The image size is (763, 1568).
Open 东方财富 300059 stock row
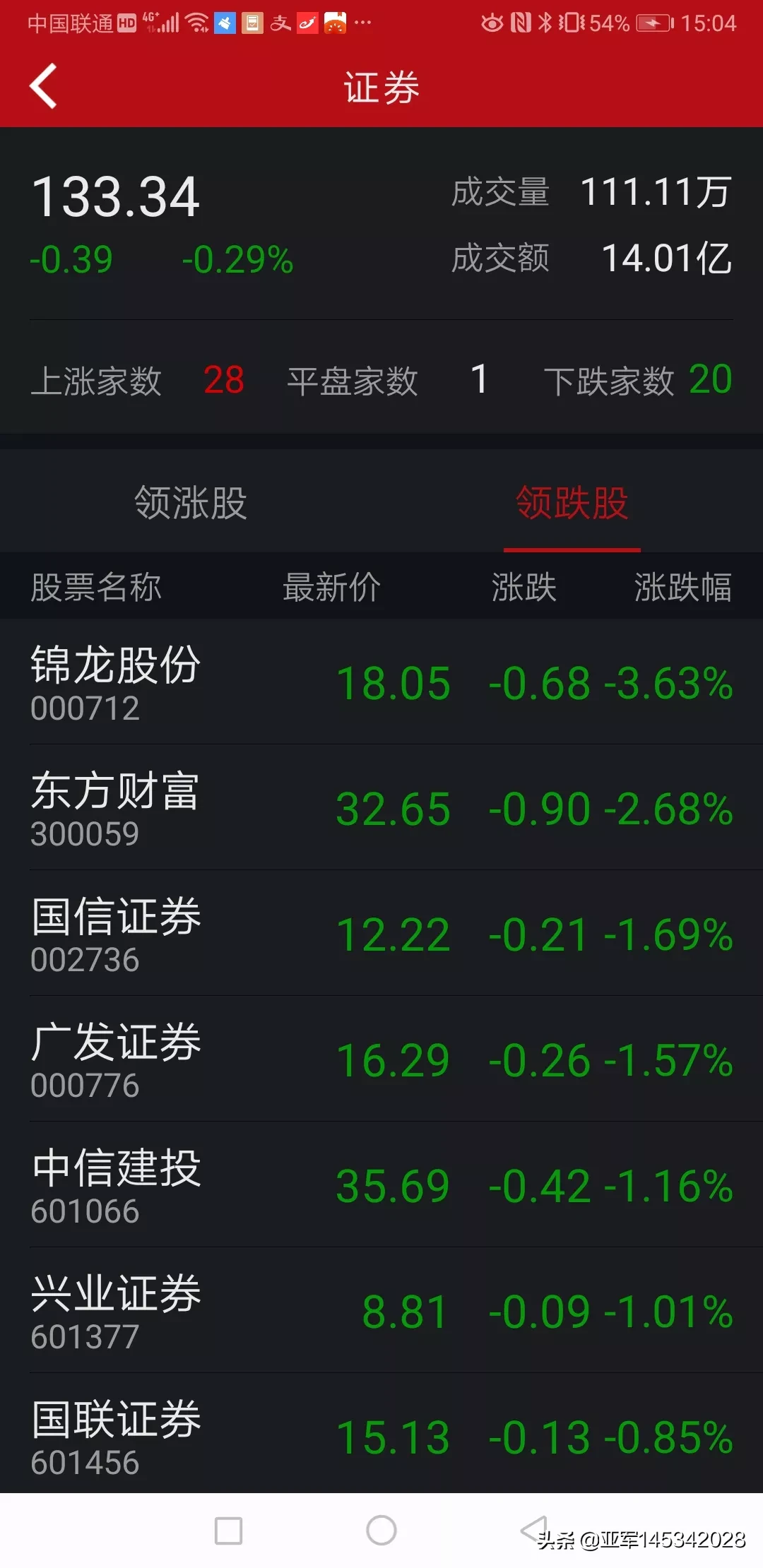(381, 807)
